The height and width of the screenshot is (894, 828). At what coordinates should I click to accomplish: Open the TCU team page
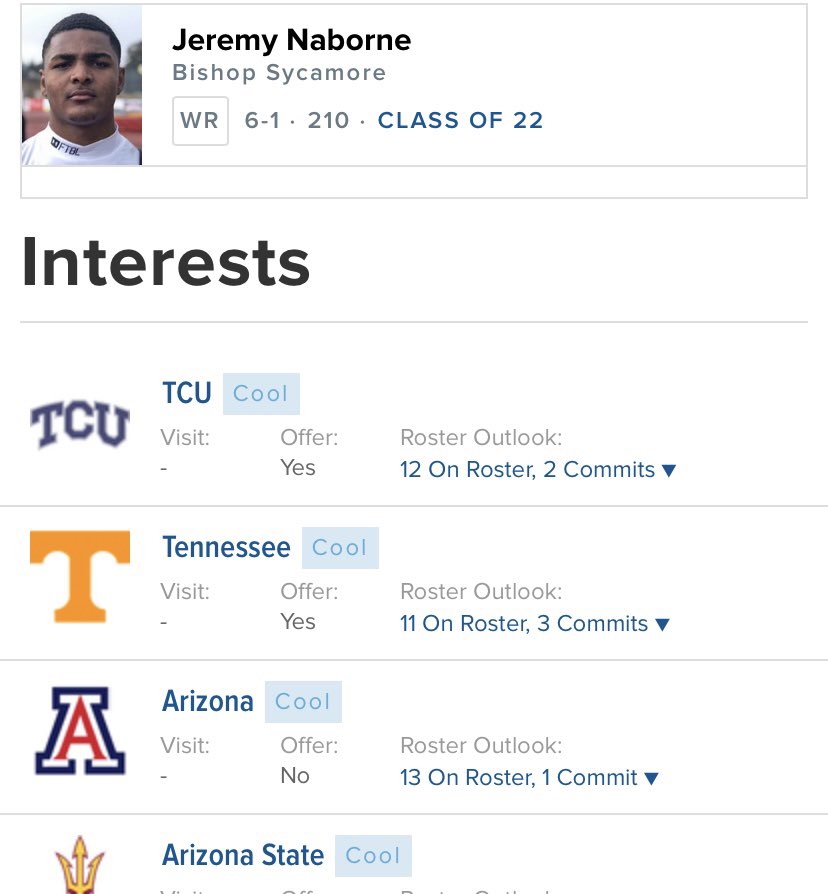(187, 393)
